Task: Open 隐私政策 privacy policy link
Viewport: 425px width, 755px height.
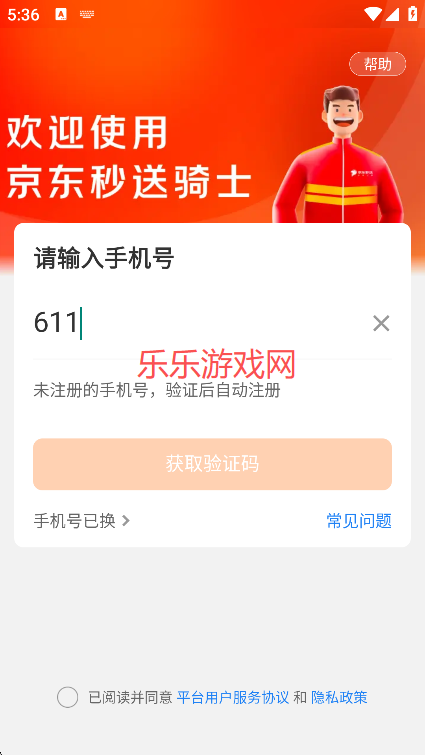Action: [339, 697]
